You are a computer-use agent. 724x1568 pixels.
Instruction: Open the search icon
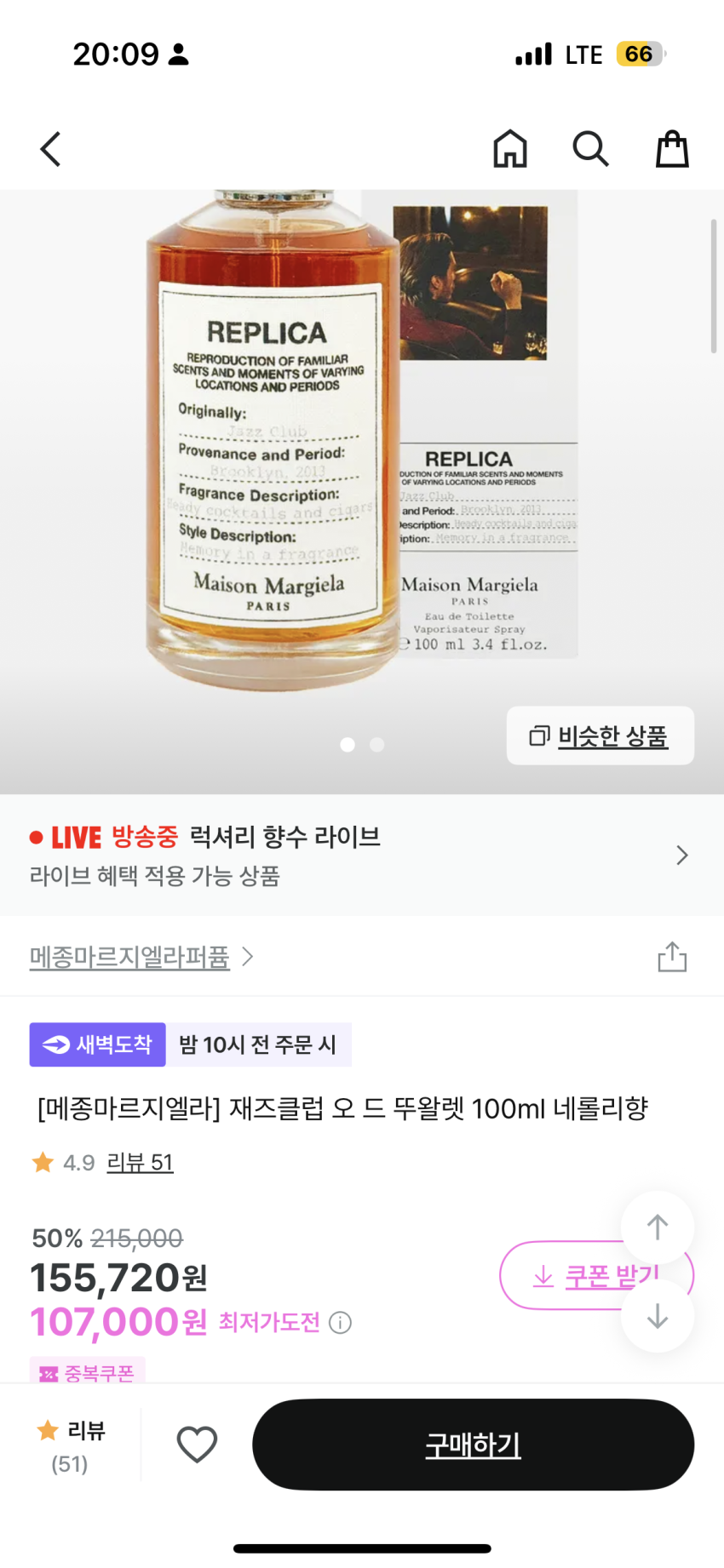(x=590, y=149)
